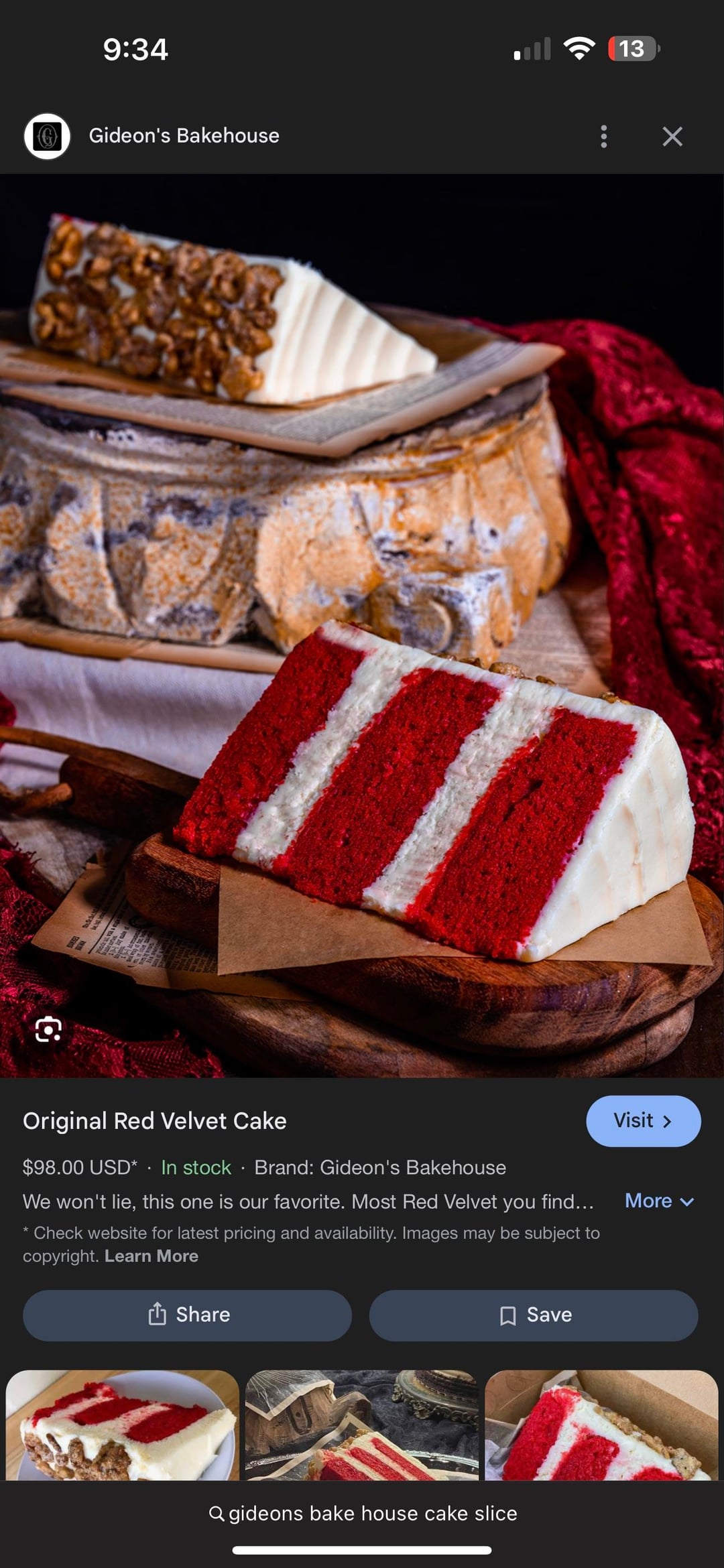
Task: Search this image with Google Lens
Action: (48, 1029)
